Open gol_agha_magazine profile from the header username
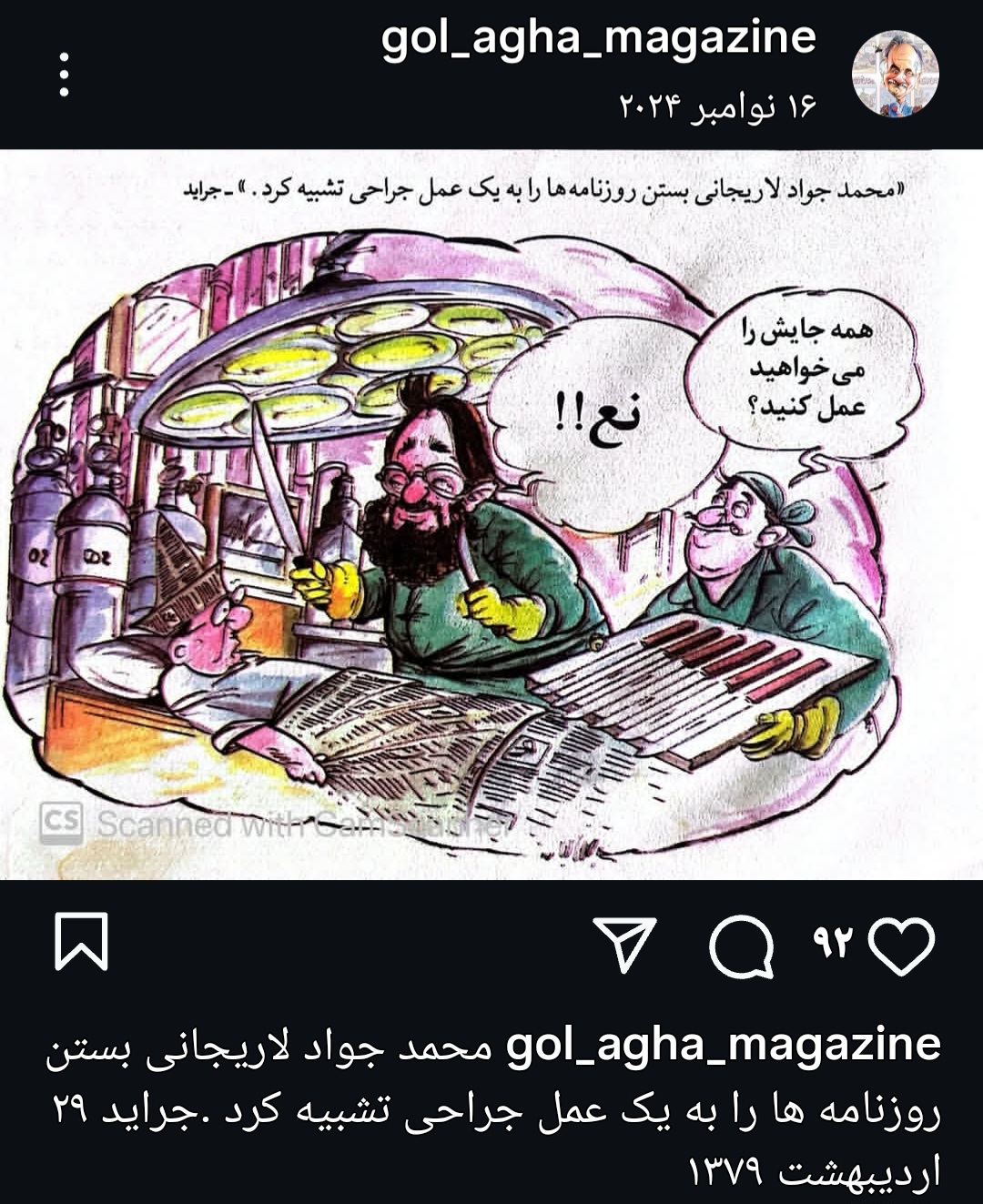Image resolution: width=983 pixels, height=1204 pixels. point(598,40)
